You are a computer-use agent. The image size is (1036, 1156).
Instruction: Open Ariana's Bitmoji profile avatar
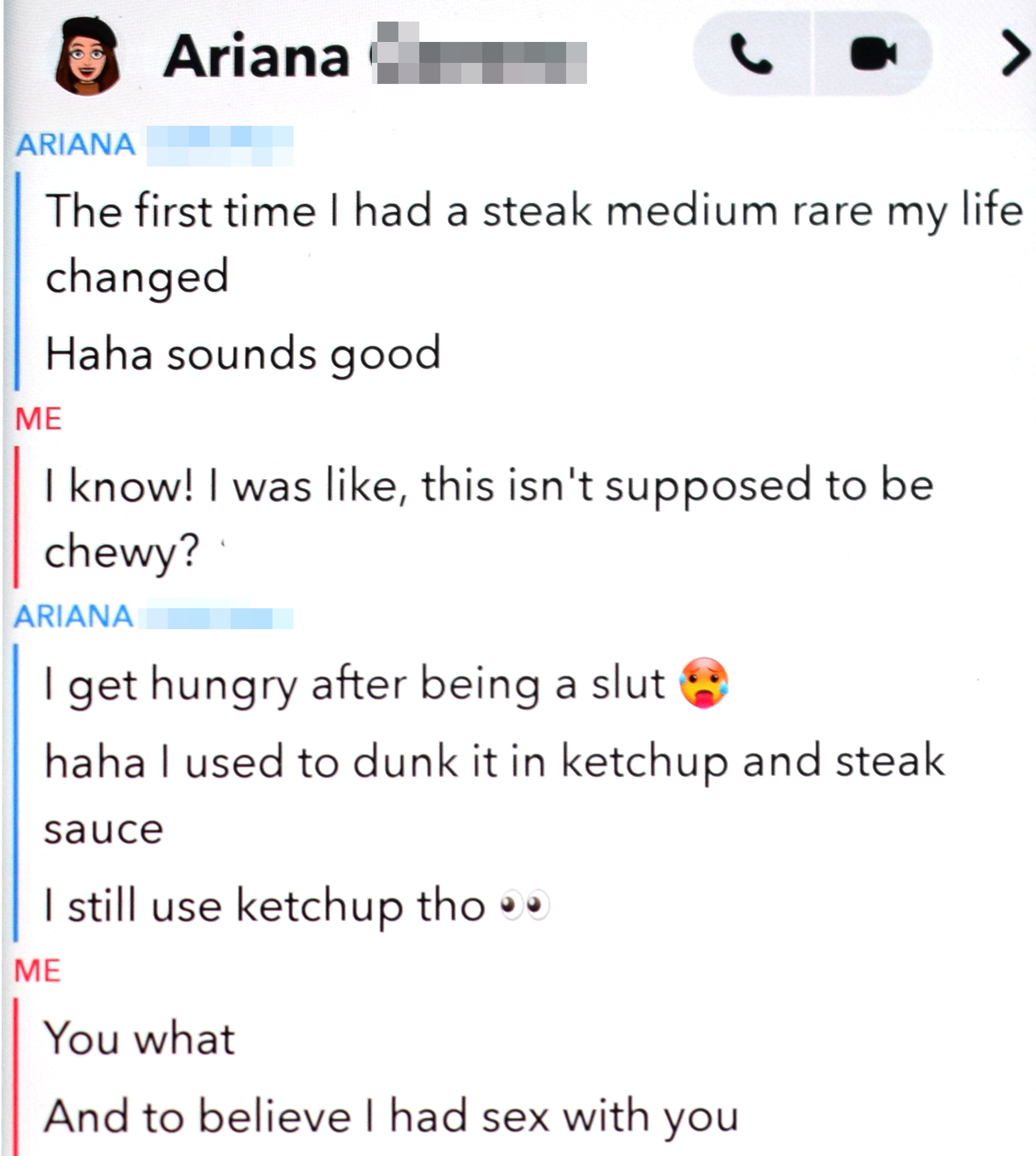click(87, 56)
